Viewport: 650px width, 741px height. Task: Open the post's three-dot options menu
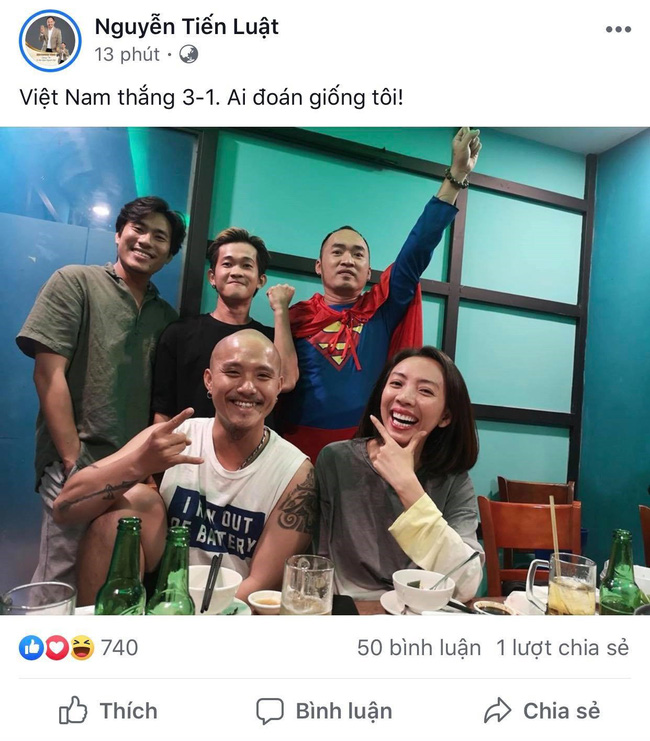point(618,29)
